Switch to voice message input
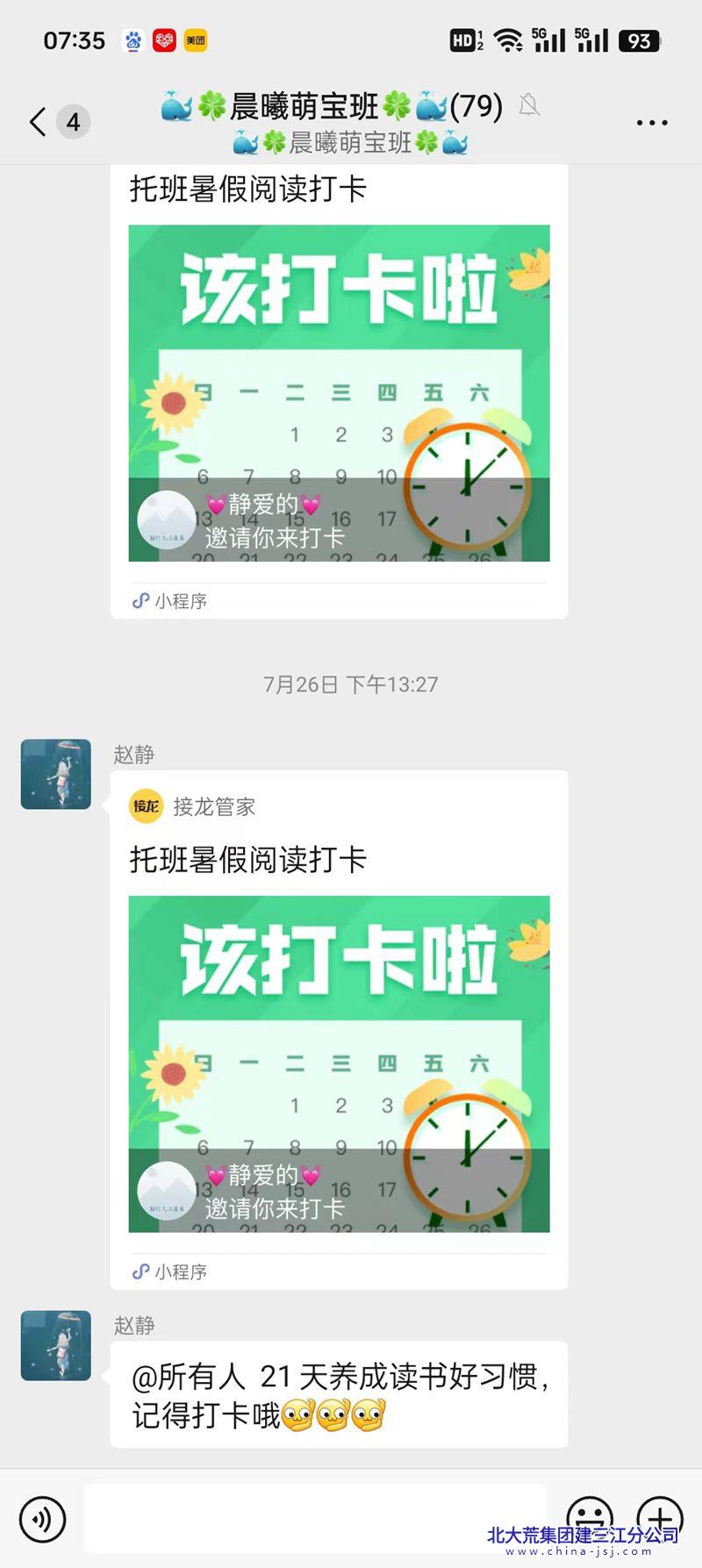This screenshot has width=702, height=1568. [x=42, y=1518]
